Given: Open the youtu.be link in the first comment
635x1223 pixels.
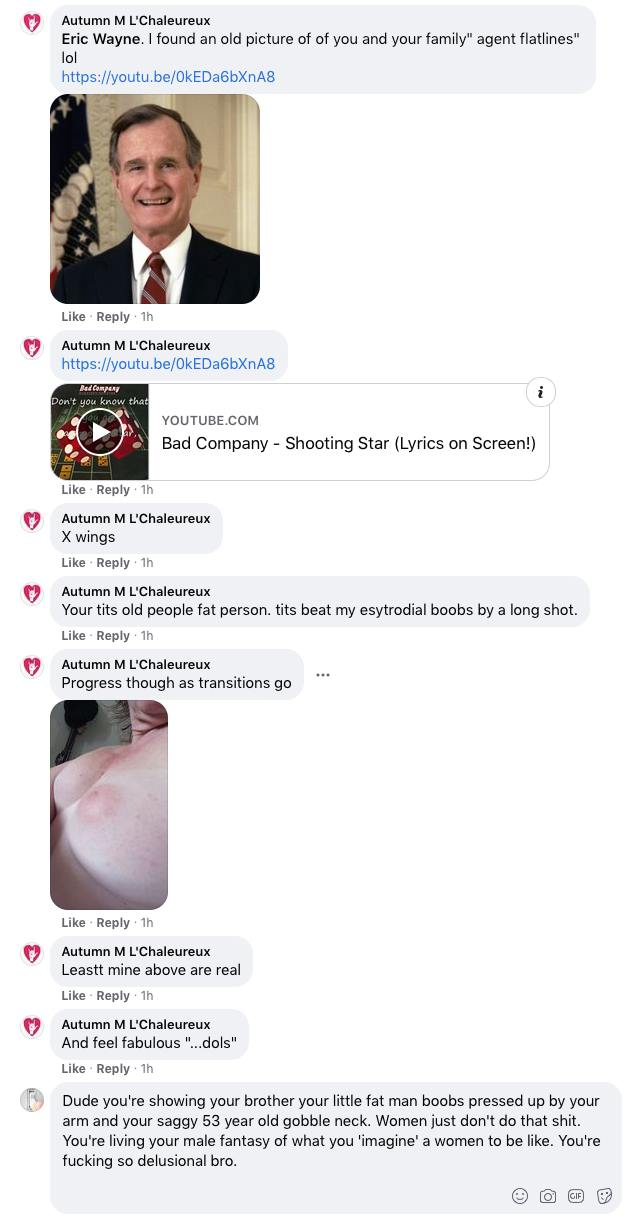Looking at the screenshot, I should point(168,77).
